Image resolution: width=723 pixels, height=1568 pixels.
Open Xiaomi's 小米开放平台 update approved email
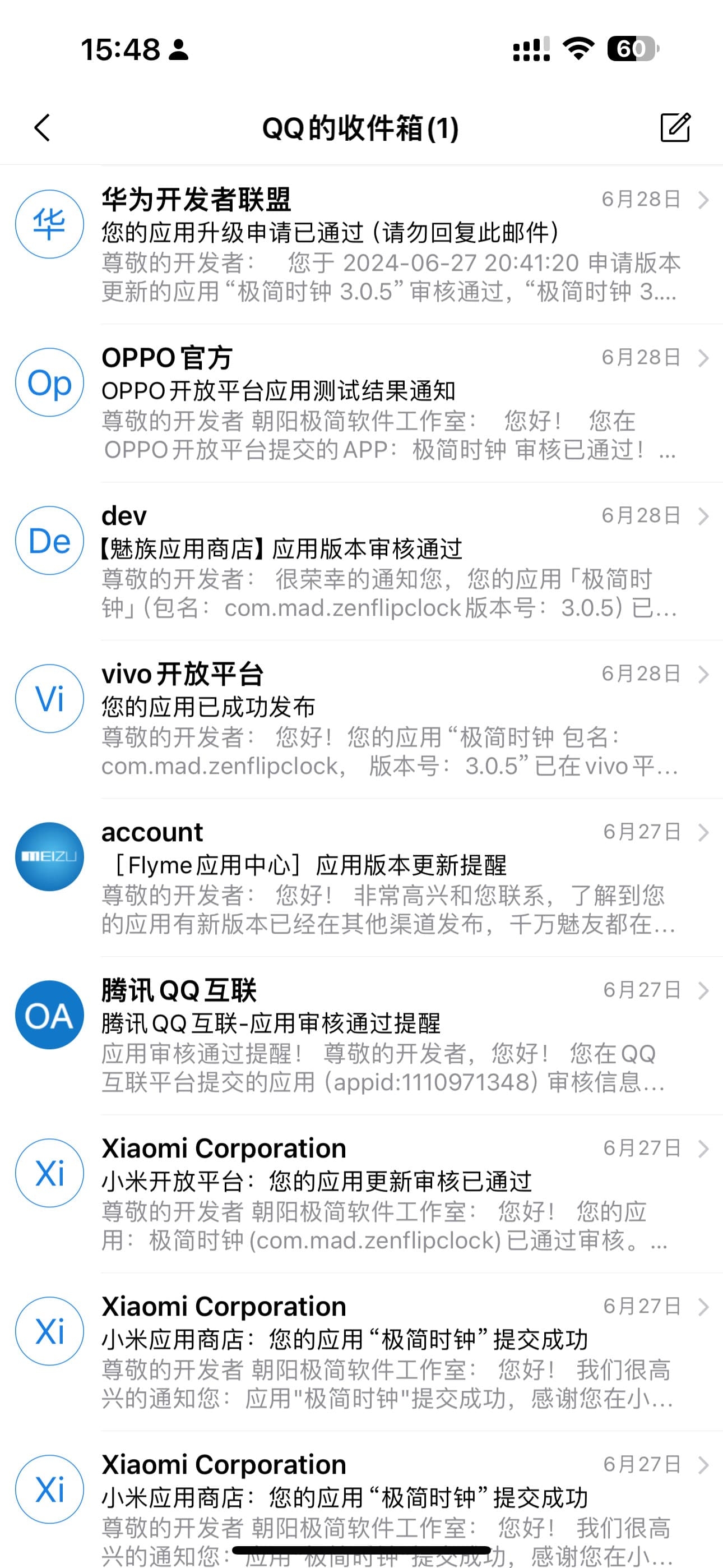click(390, 1195)
